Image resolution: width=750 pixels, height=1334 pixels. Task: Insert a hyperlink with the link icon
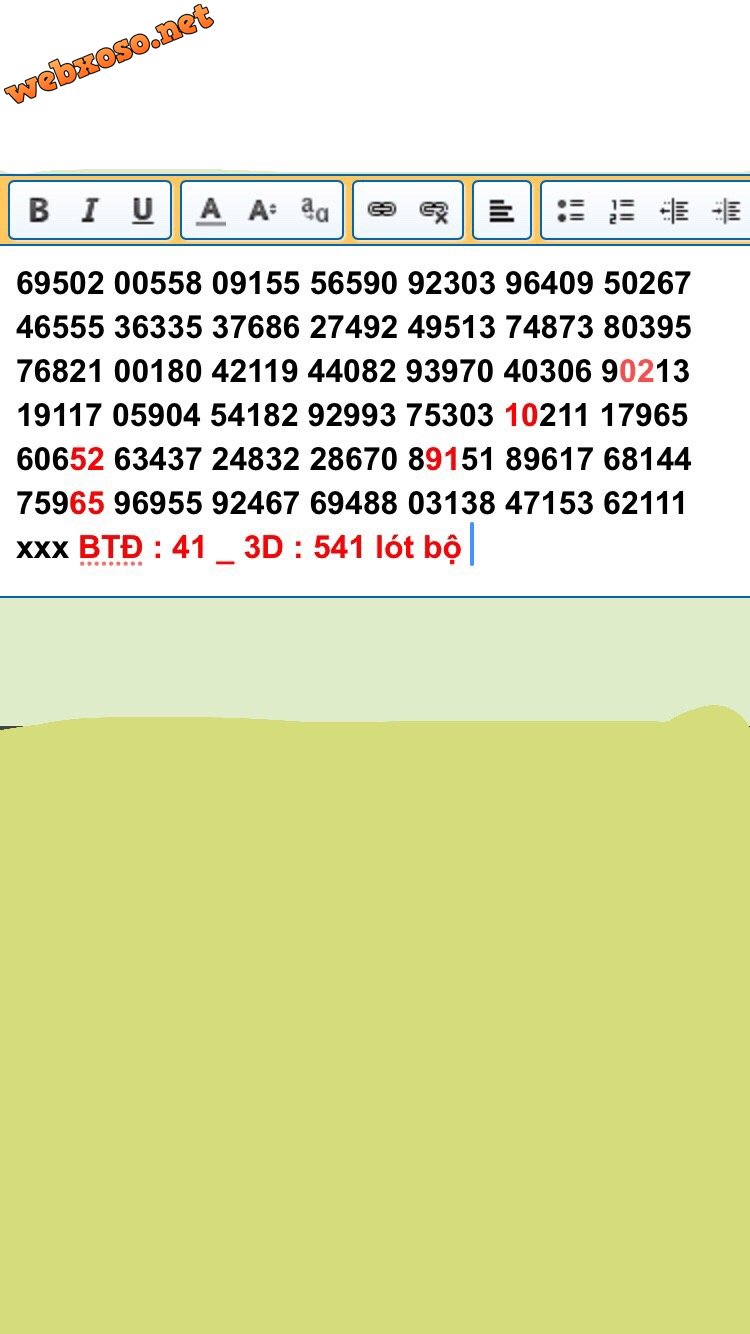click(x=382, y=211)
